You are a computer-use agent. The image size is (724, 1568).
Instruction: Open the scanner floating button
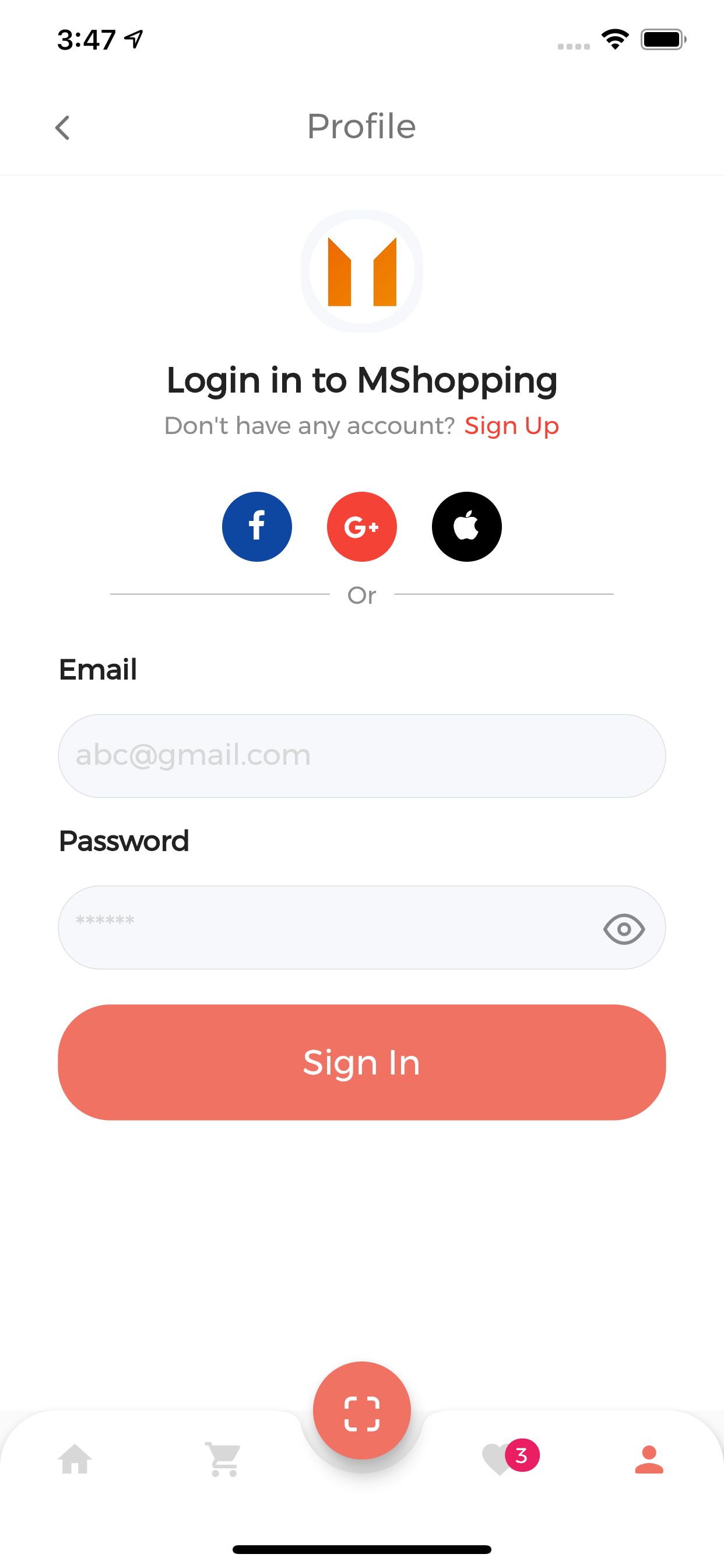362,1410
